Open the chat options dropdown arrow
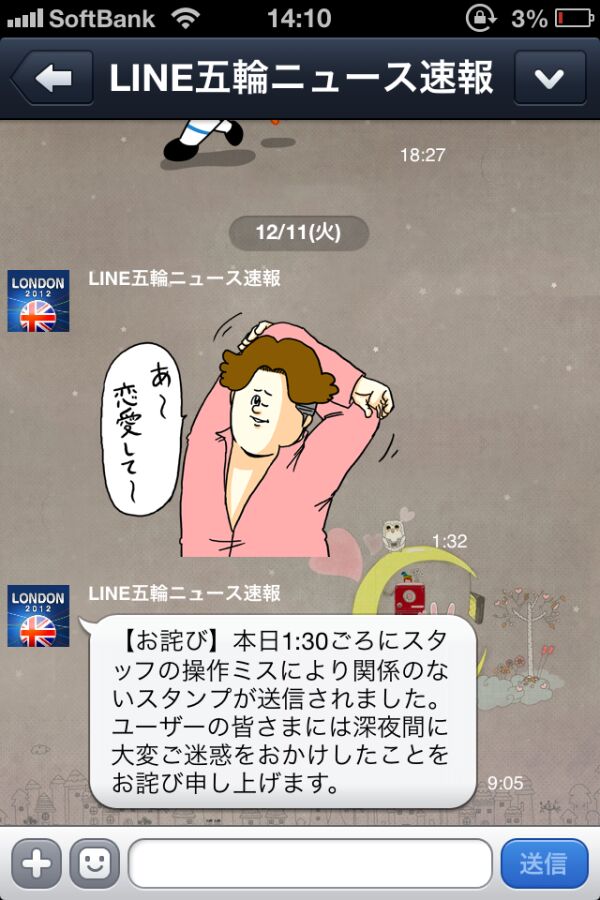 [x=549, y=79]
